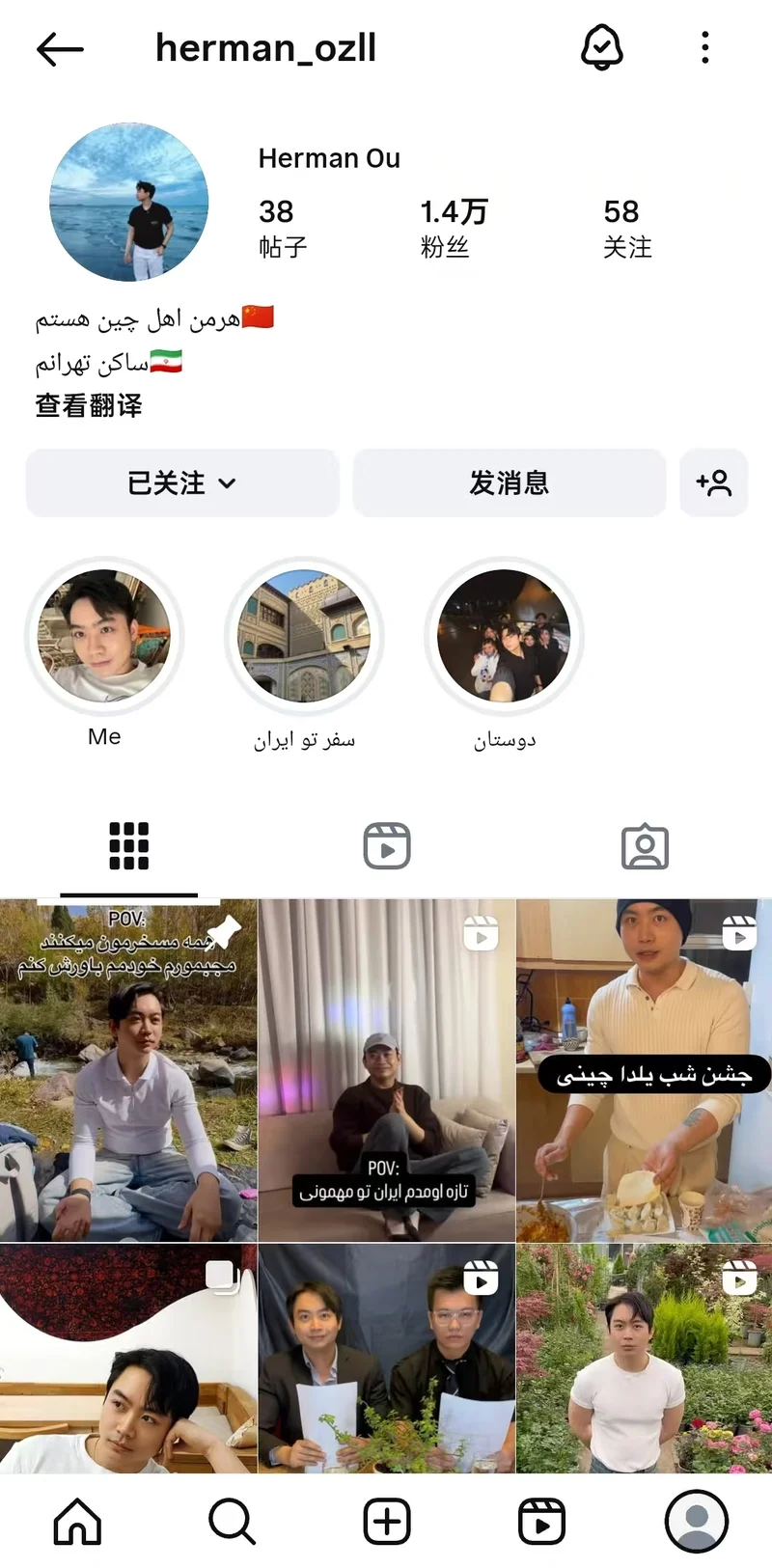This screenshot has width=772, height=1568.
Task: Switch to the Reels tab on profile
Action: point(387,846)
